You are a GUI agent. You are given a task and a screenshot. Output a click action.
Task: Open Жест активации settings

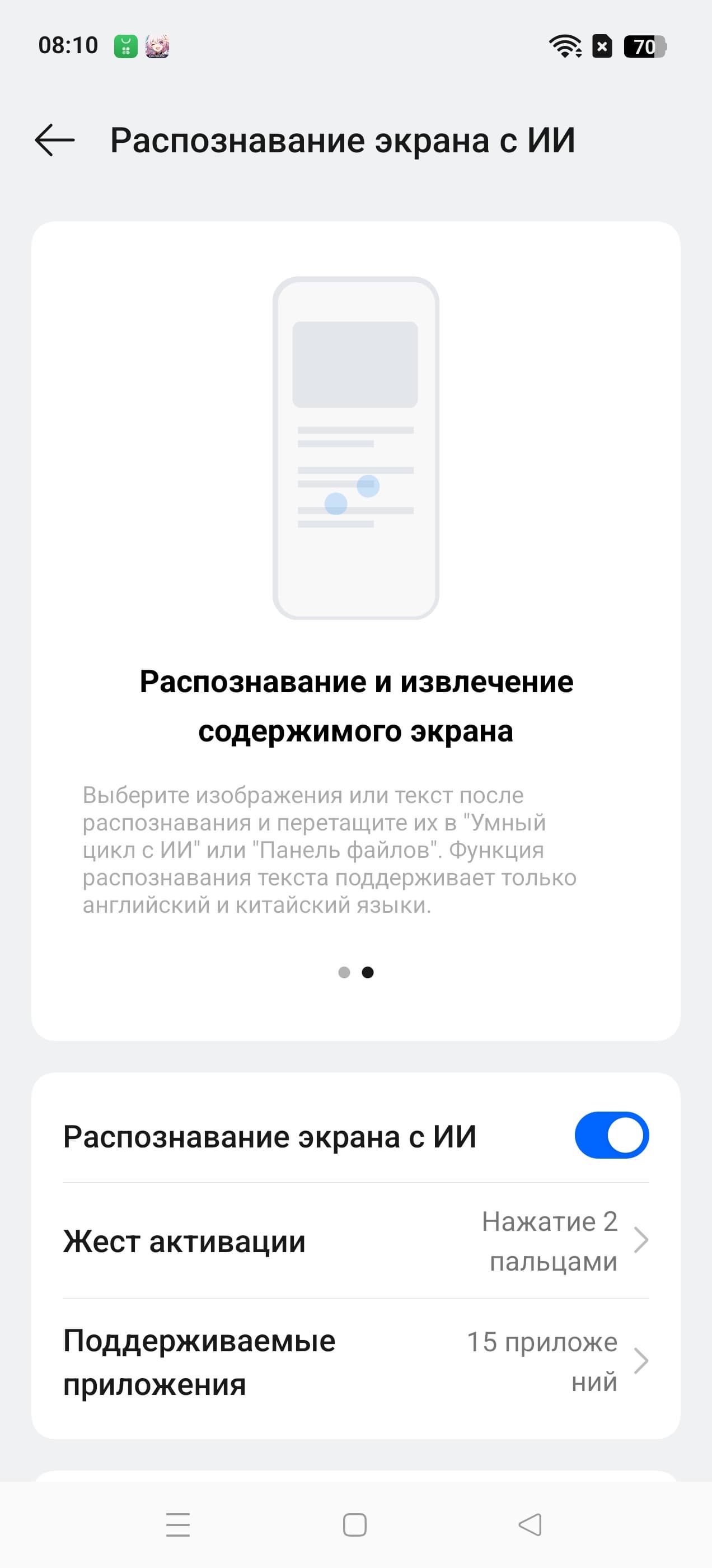click(x=355, y=1241)
